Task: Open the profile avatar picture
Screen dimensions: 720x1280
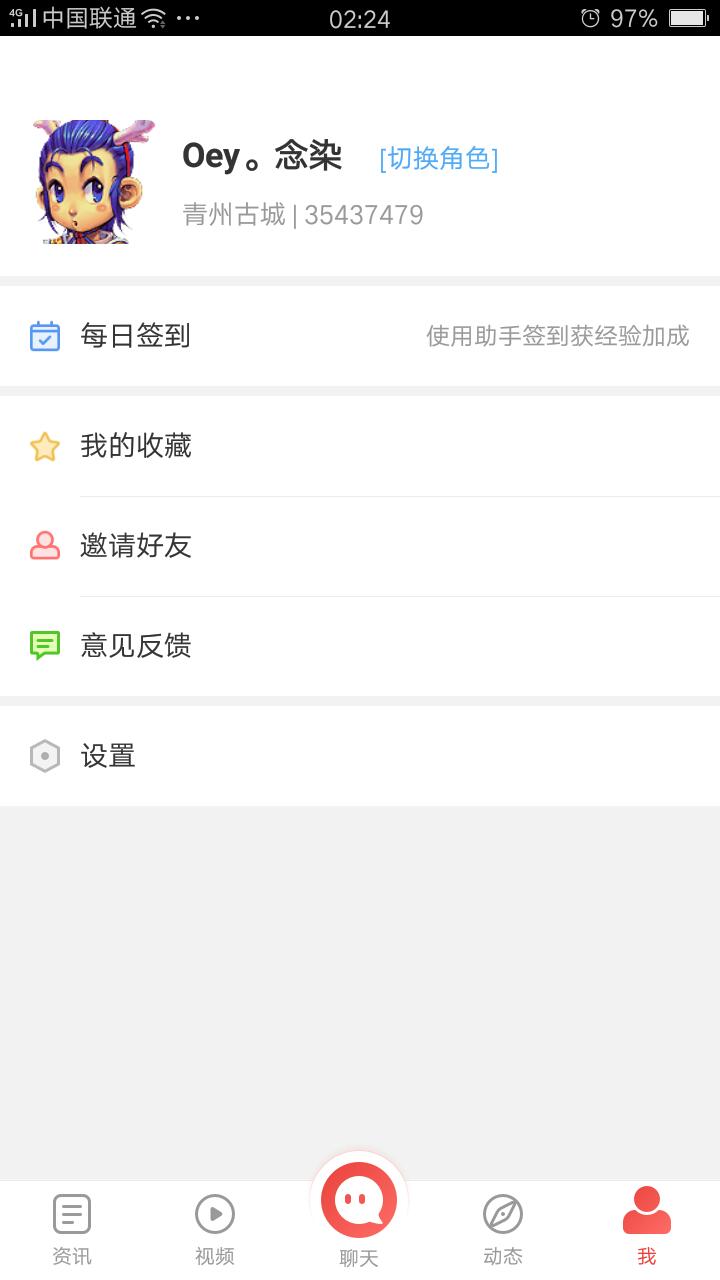Action: point(93,182)
